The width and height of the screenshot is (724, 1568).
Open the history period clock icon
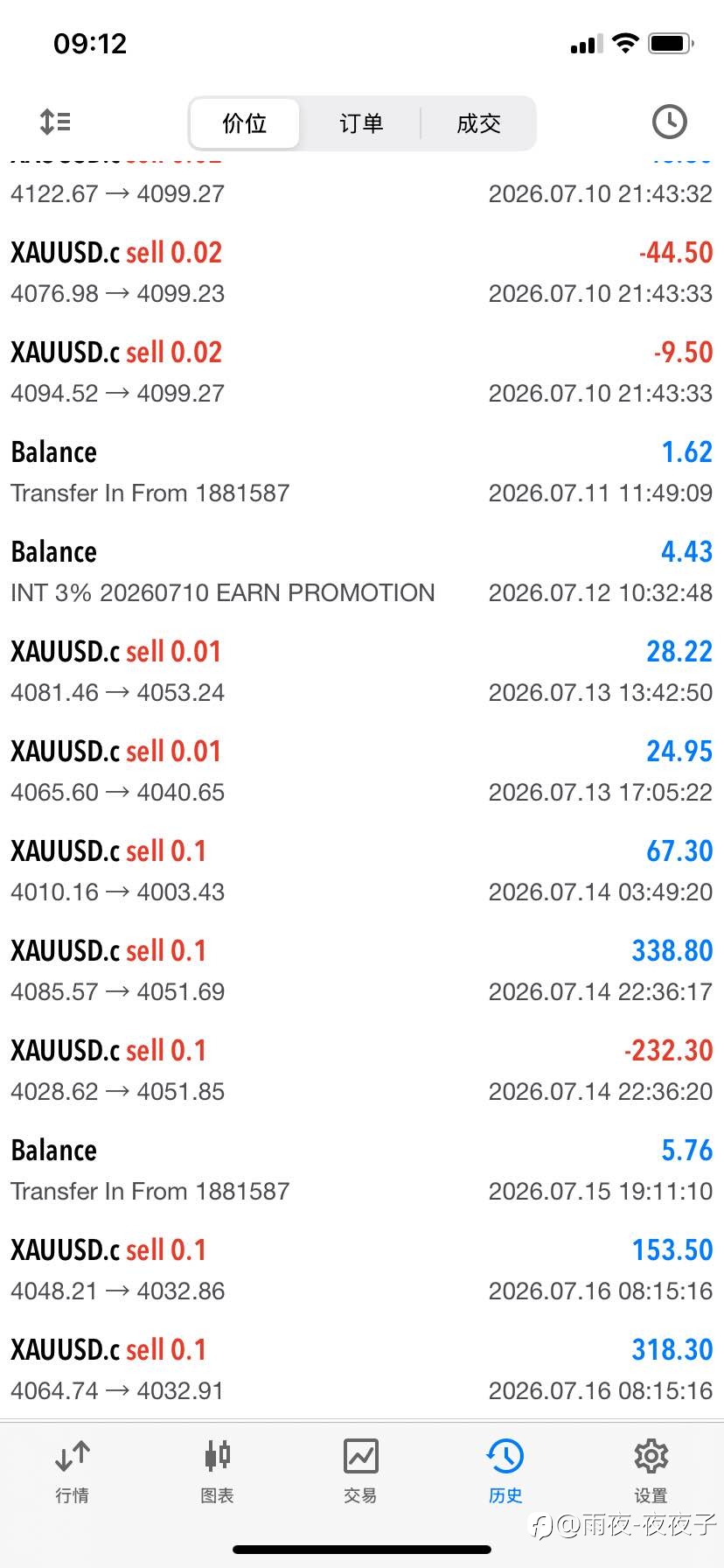(669, 122)
